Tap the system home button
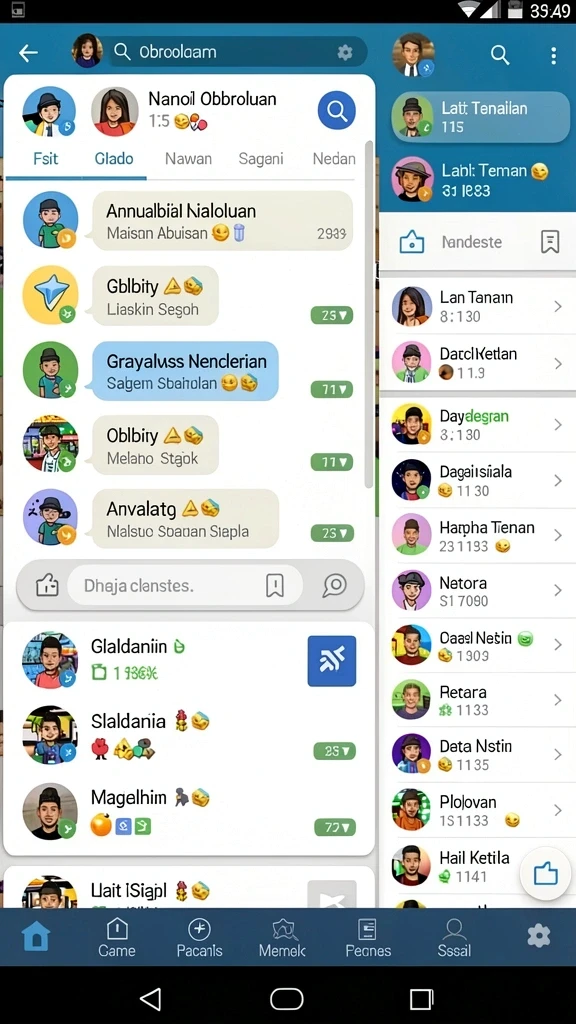The height and width of the screenshot is (1024, 576). (287, 999)
